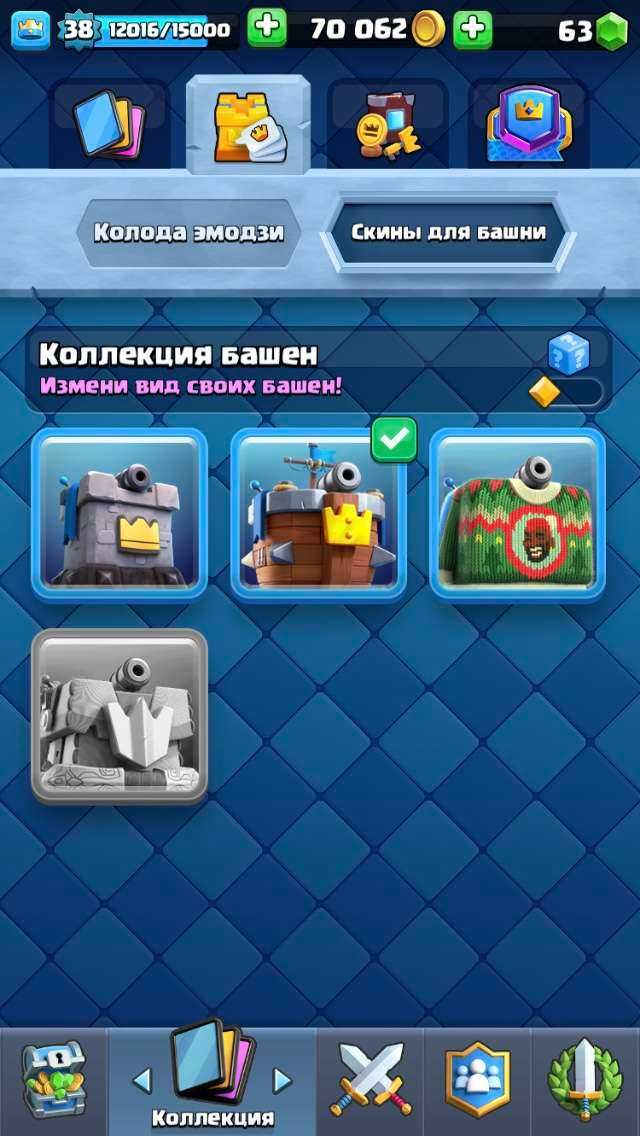
Task: Open the events tournament tab
Action: click(x=586, y=1081)
